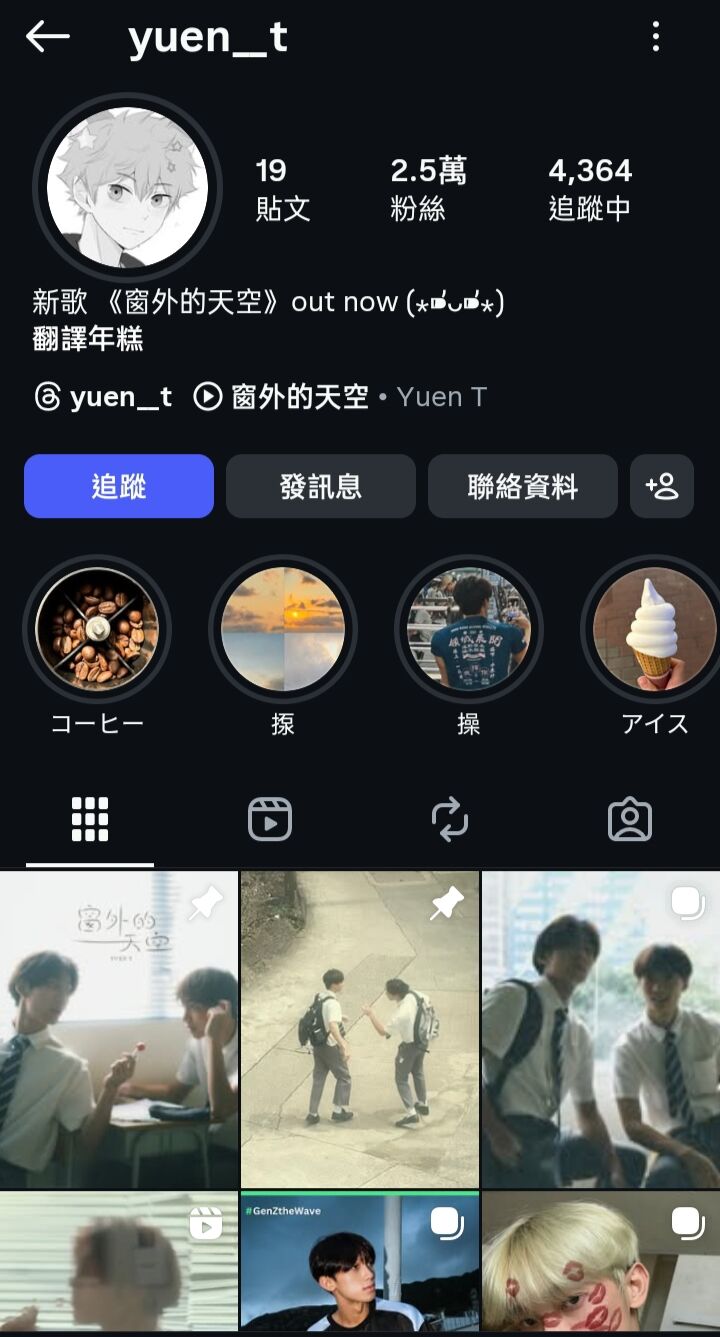
Task: Open 聯絡資料 contact info
Action: pos(522,486)
